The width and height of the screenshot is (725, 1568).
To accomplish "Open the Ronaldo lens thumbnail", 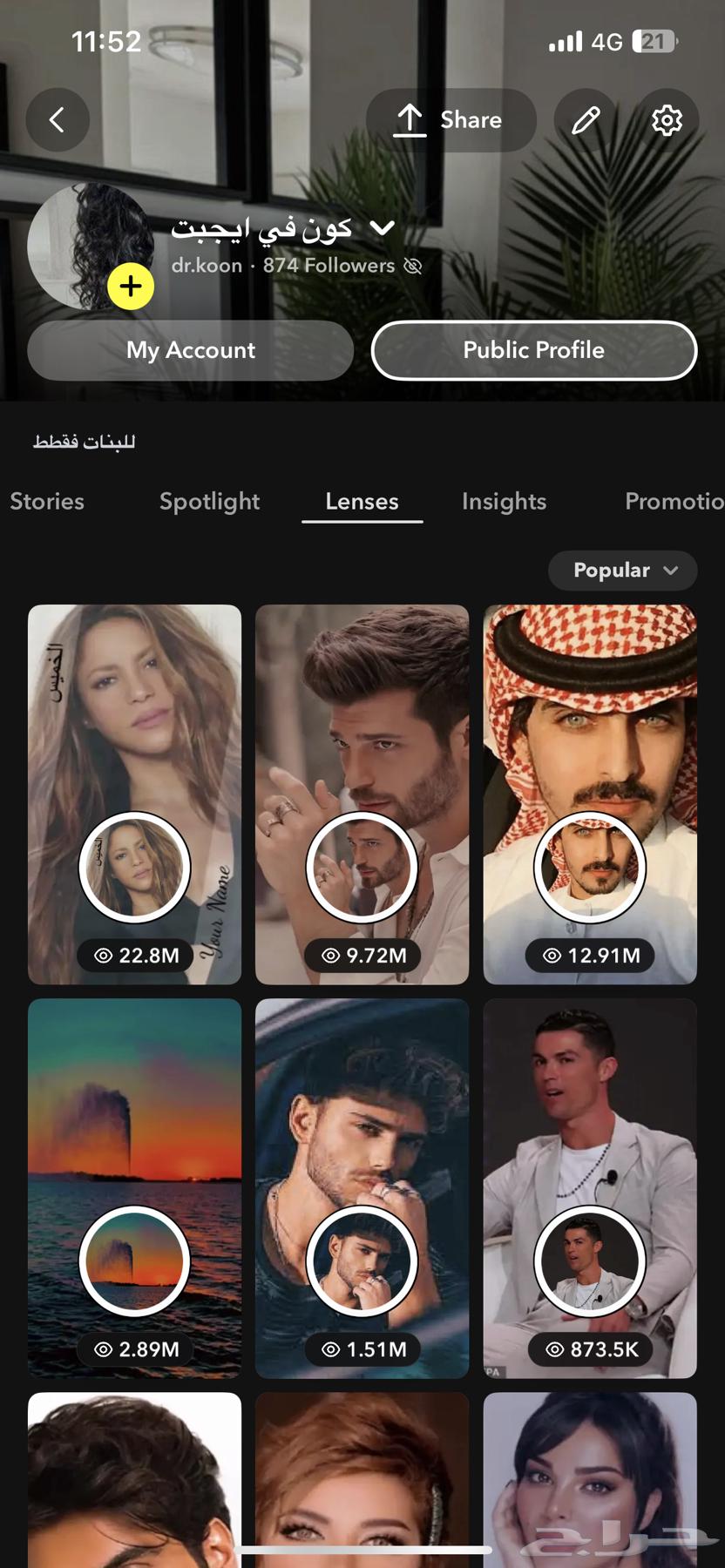I will tap(589, 1188).
